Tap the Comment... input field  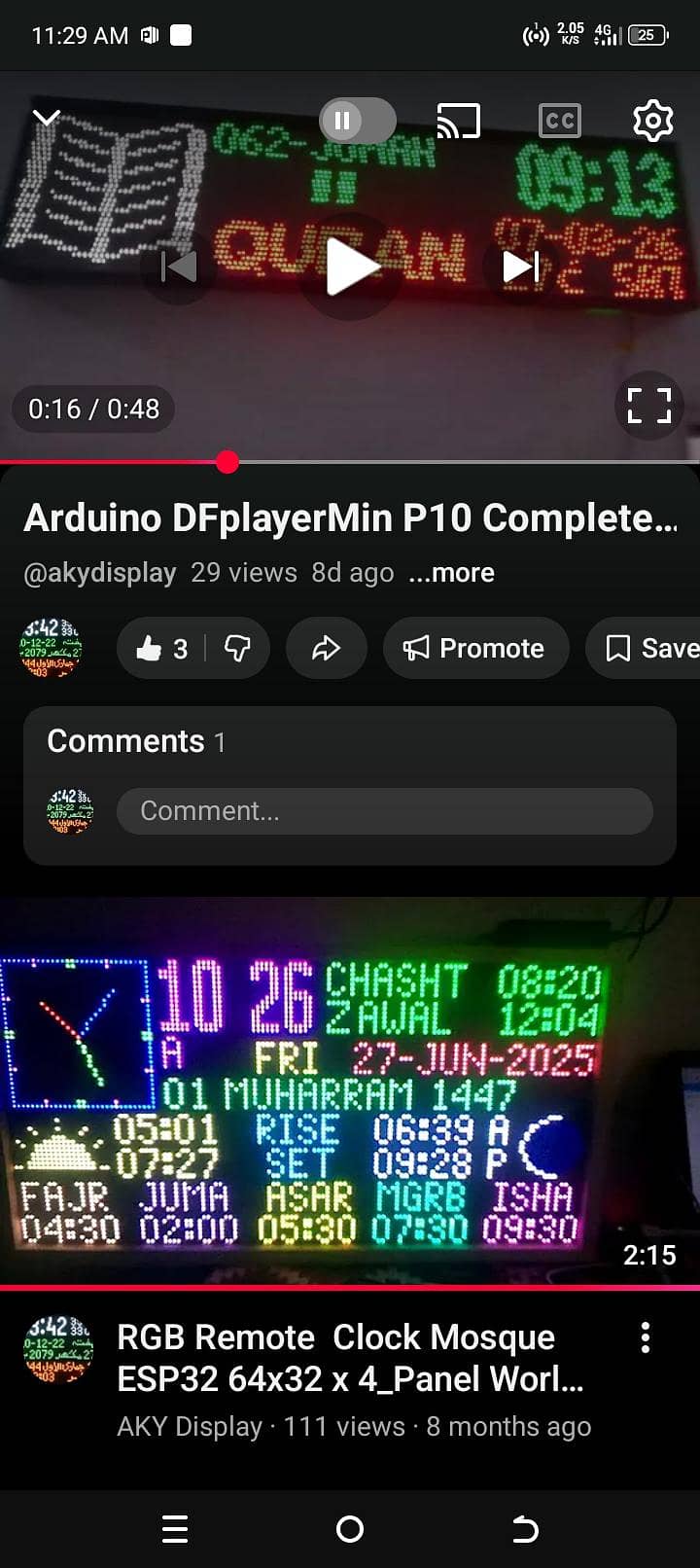coord(384,811)
